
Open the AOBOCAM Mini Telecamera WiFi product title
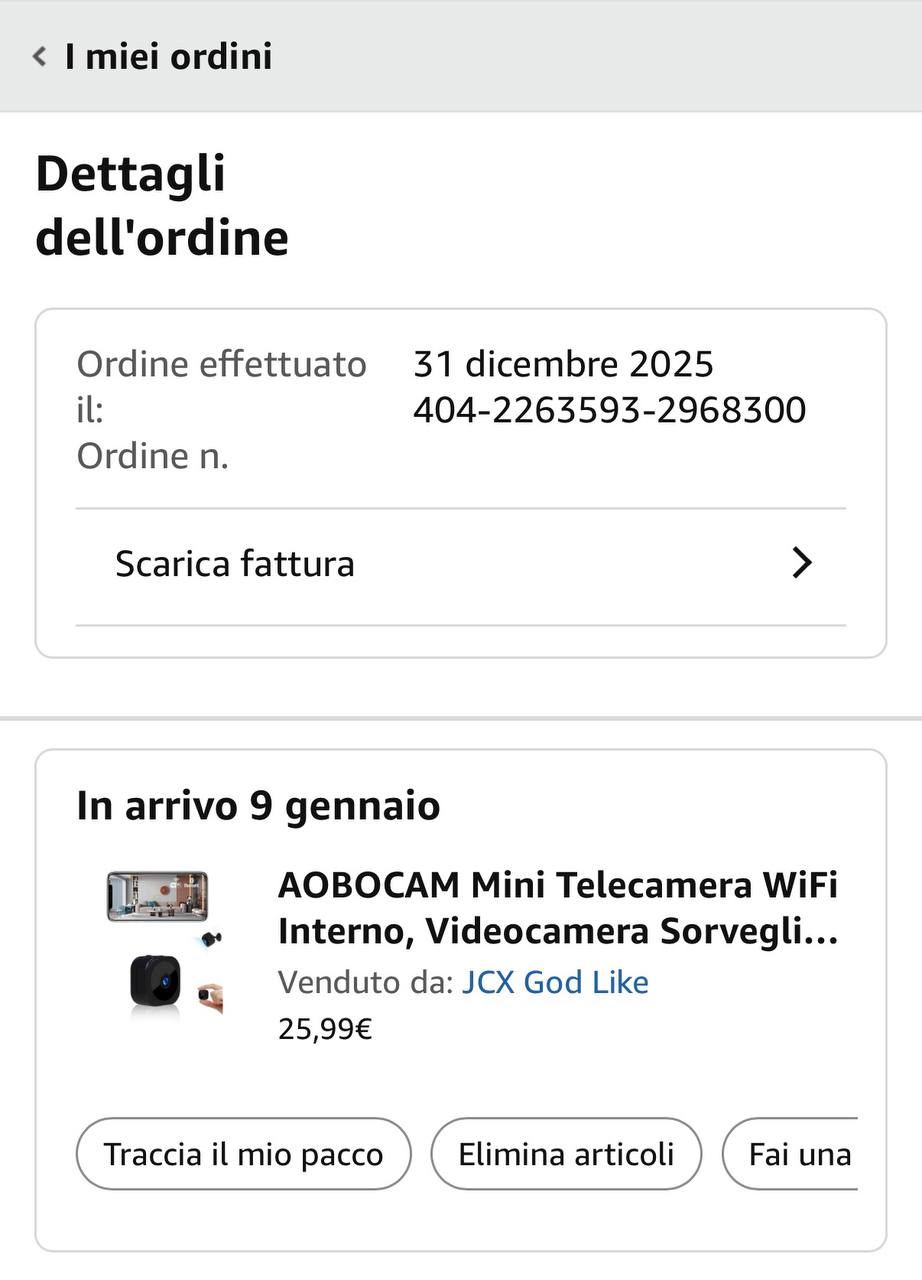pyautogui.click(x=557, y=908)
